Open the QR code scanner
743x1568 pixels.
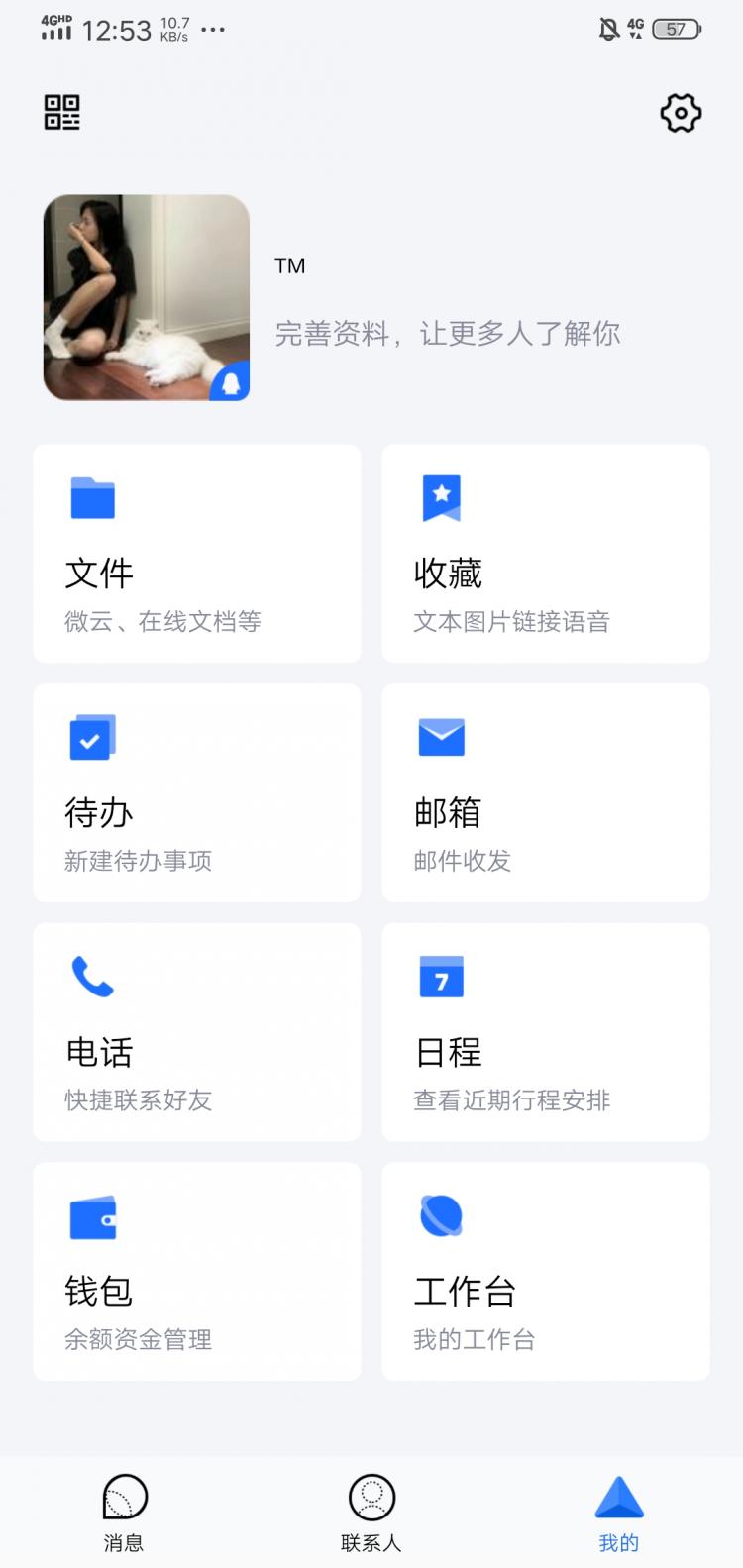pyautogui.click(x=61, y=113)
